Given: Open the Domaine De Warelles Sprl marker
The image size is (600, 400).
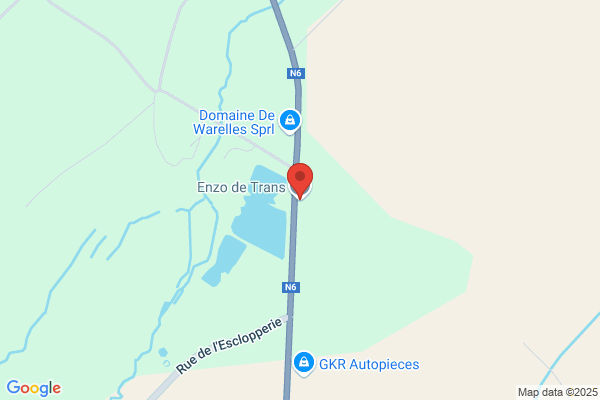Looking at the screenshot, I should pyautogui.click(x=290, y=121).
